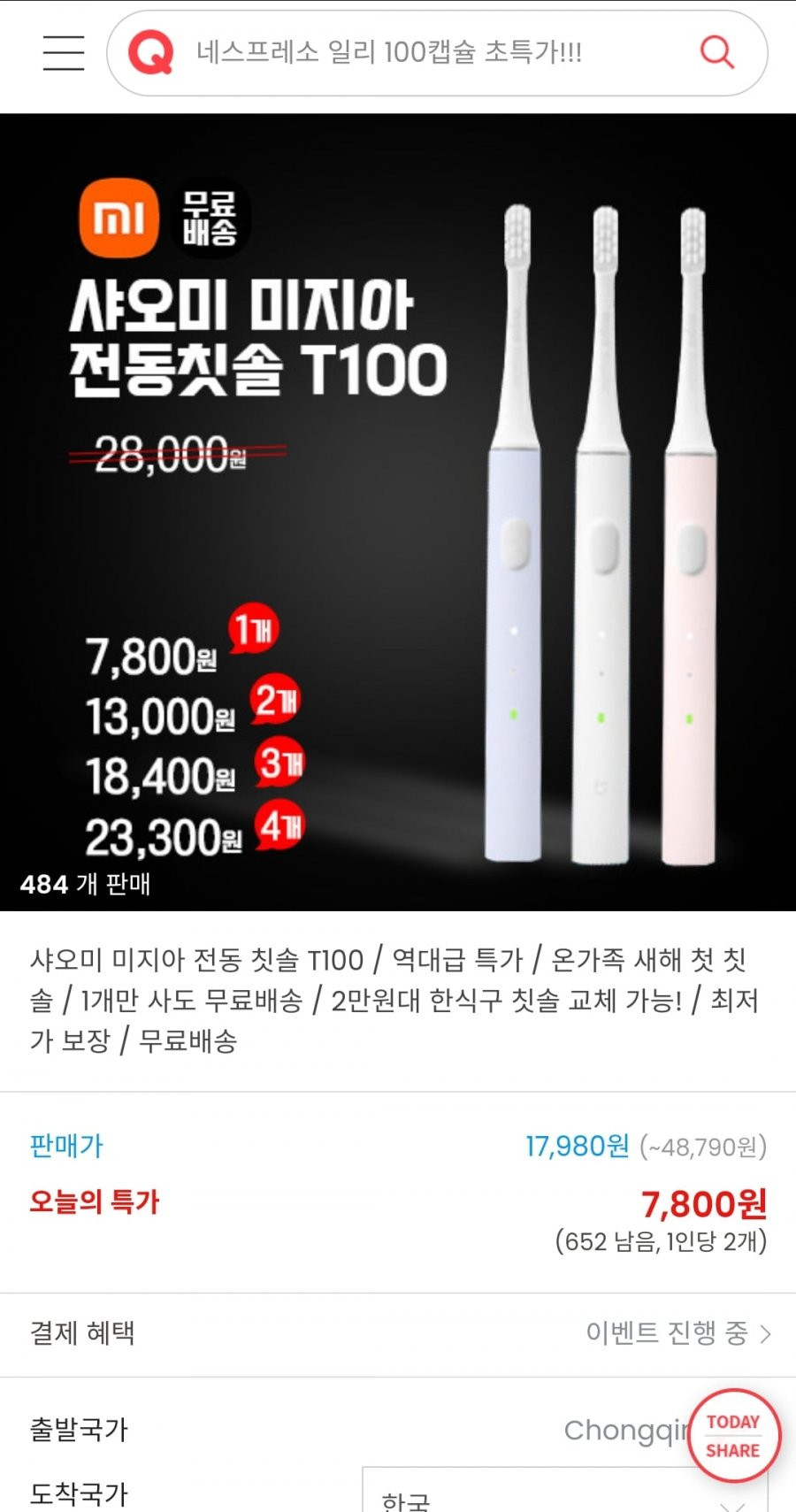
Task: Open the hamburger menu
Action: 64,53
